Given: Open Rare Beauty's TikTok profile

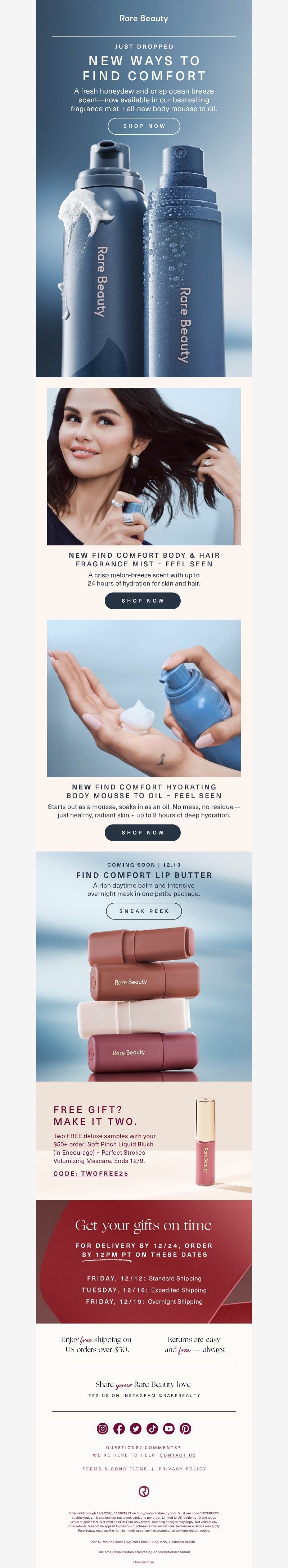Looking at the screenshot, I should 152,1428.
